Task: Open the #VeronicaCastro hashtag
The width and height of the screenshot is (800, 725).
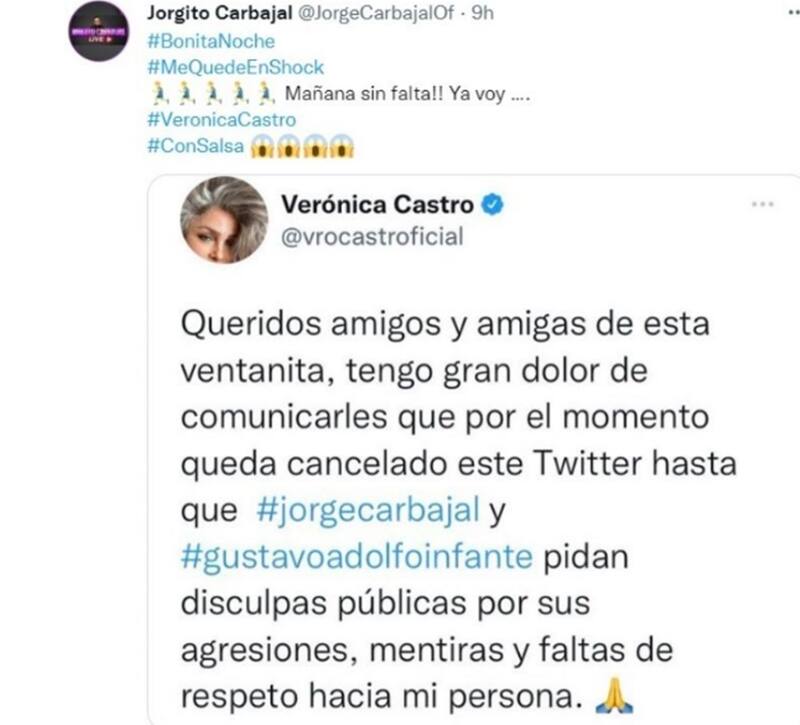Action: pyautogui.click(x=221, y=120)
